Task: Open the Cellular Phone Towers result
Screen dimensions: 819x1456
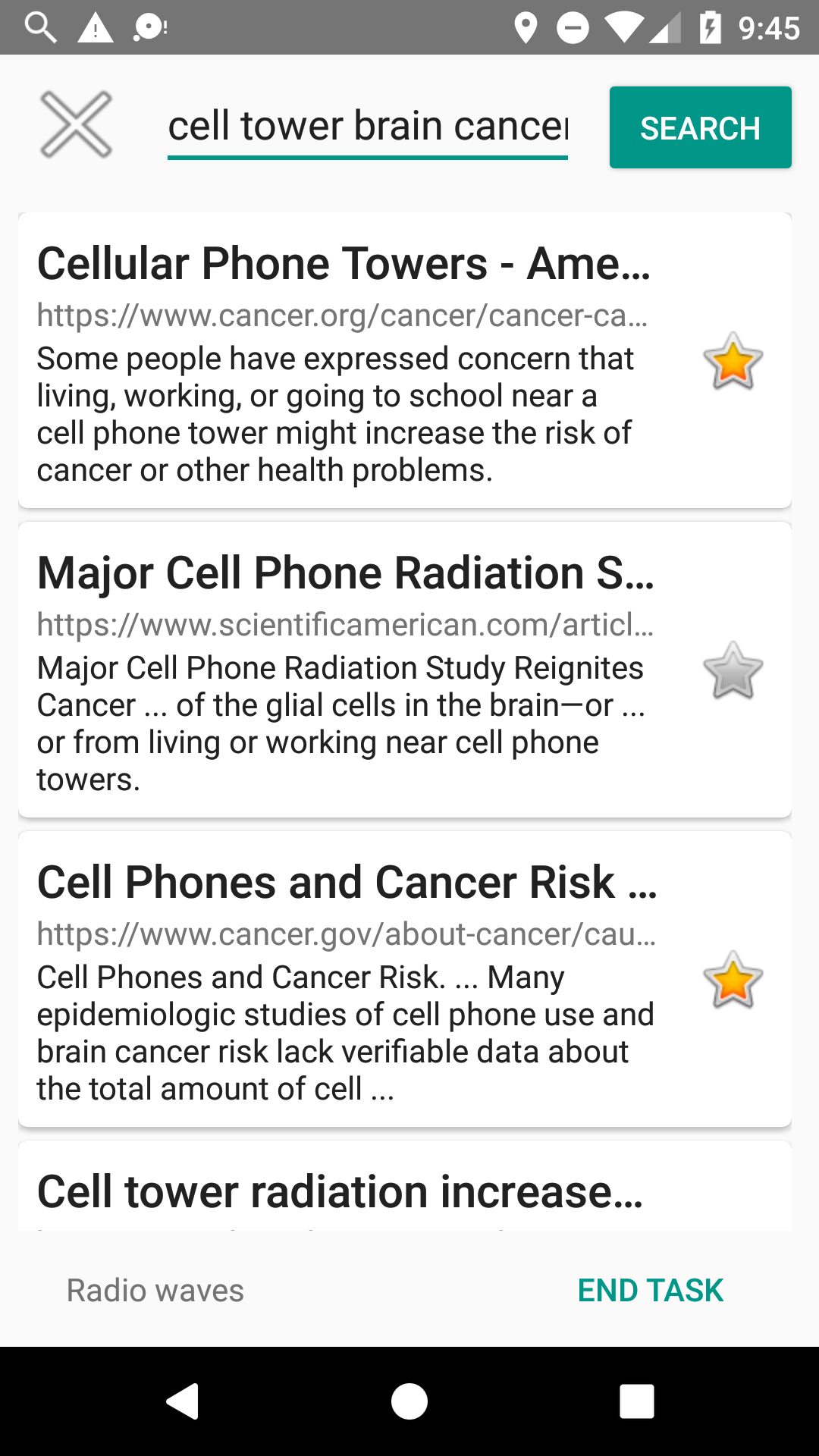Action: 343,264
